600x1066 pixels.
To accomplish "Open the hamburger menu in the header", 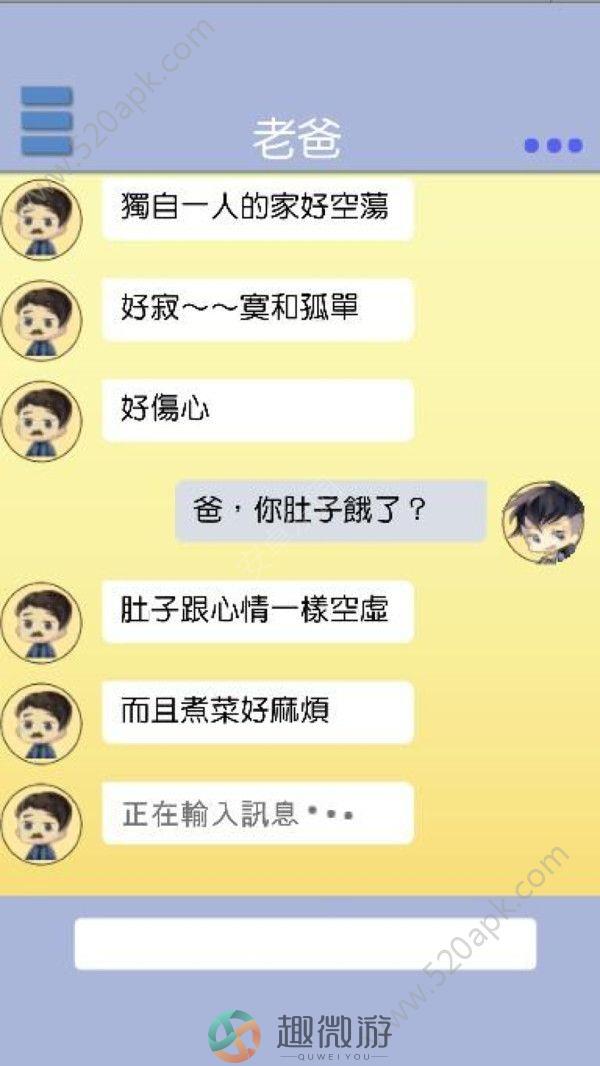I will click(46, 121).
